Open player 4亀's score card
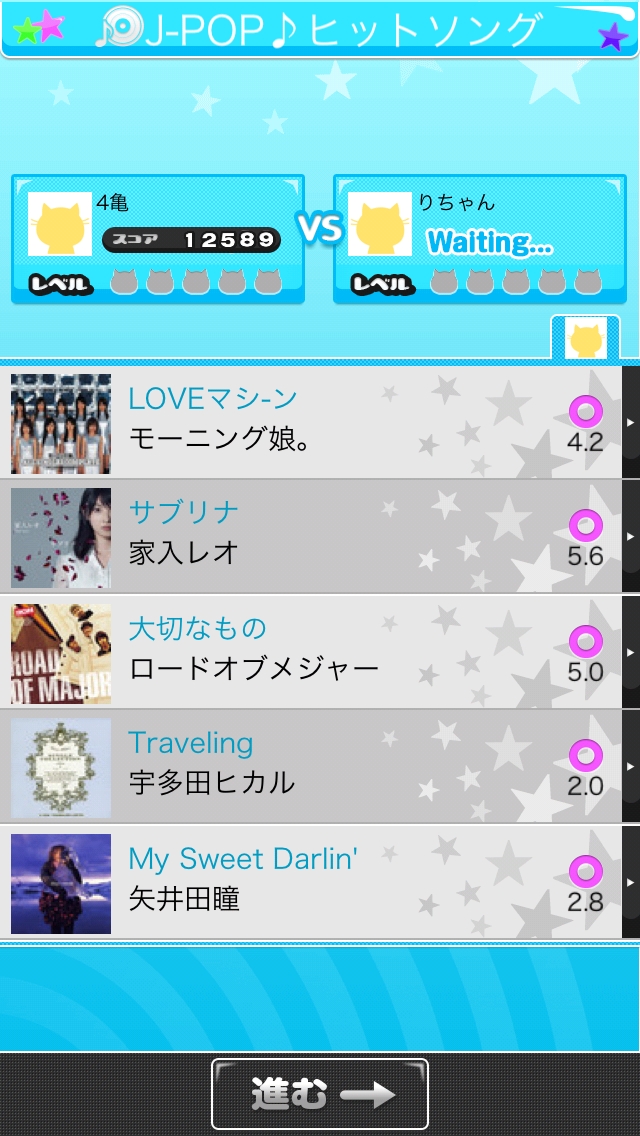Viewport: 640px width, 1136px height. pos(158,239)
